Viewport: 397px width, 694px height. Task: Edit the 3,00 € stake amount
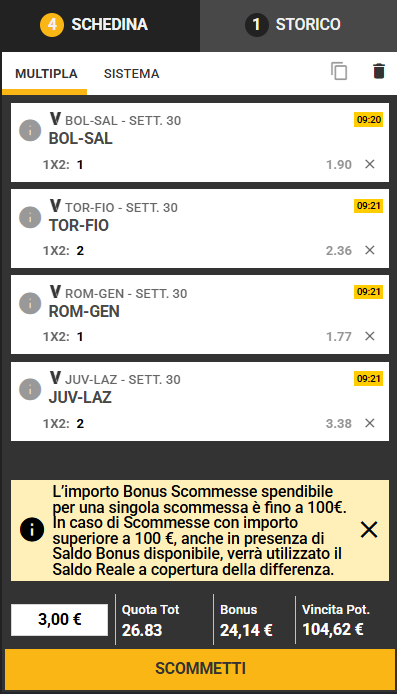click(x=59, y=620)
